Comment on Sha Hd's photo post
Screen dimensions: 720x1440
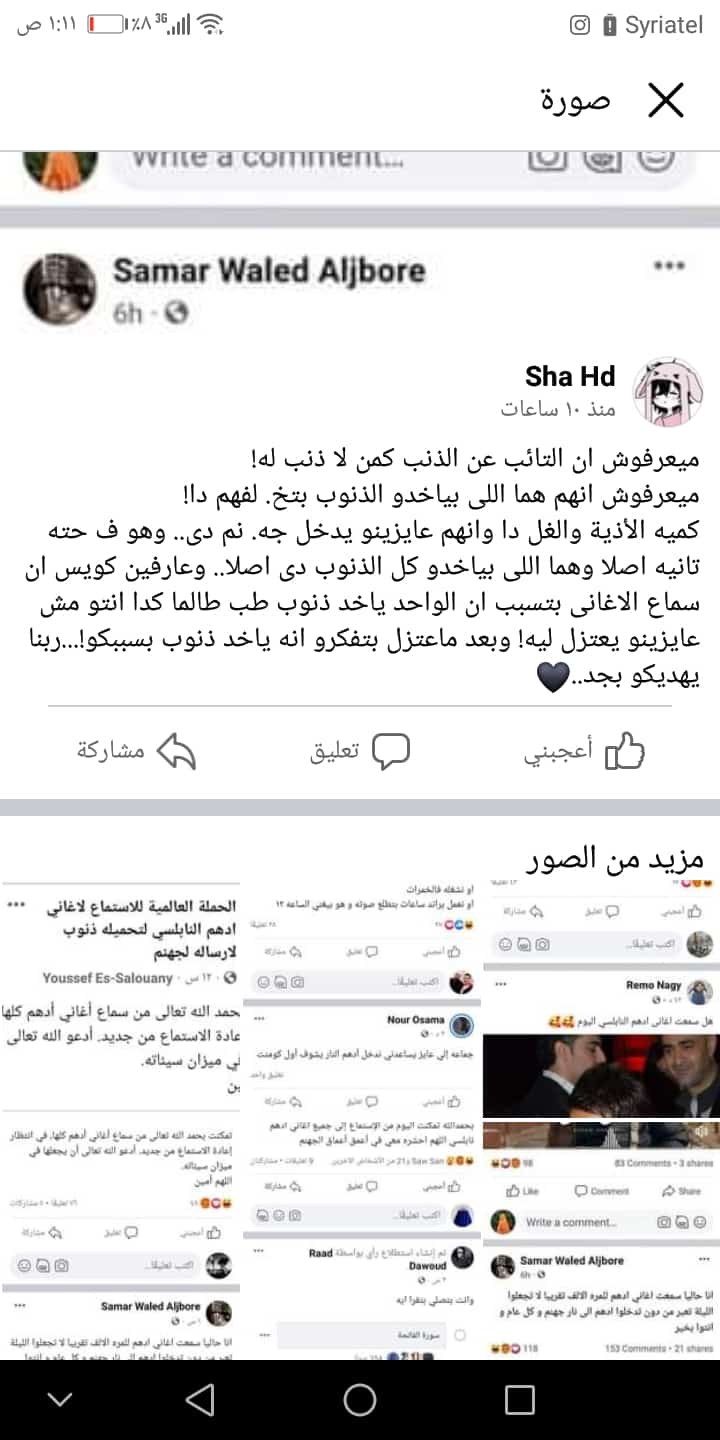pyautogui.click(x=361, y=751)
